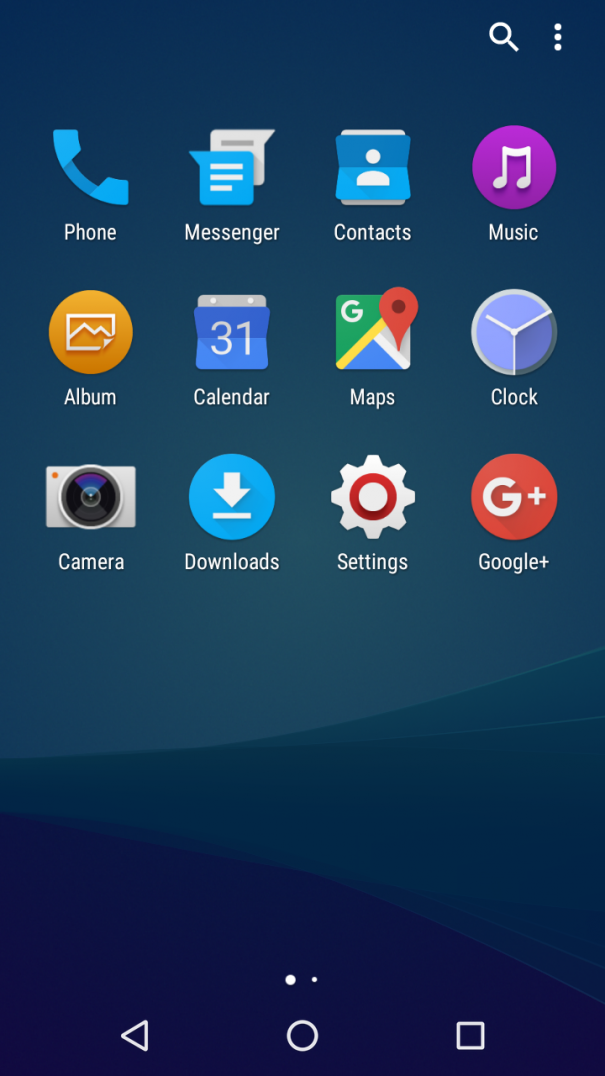Open the Clock app
This screenshot has width=605, height=1076.
pyautogui.click(x=514, y=333)
